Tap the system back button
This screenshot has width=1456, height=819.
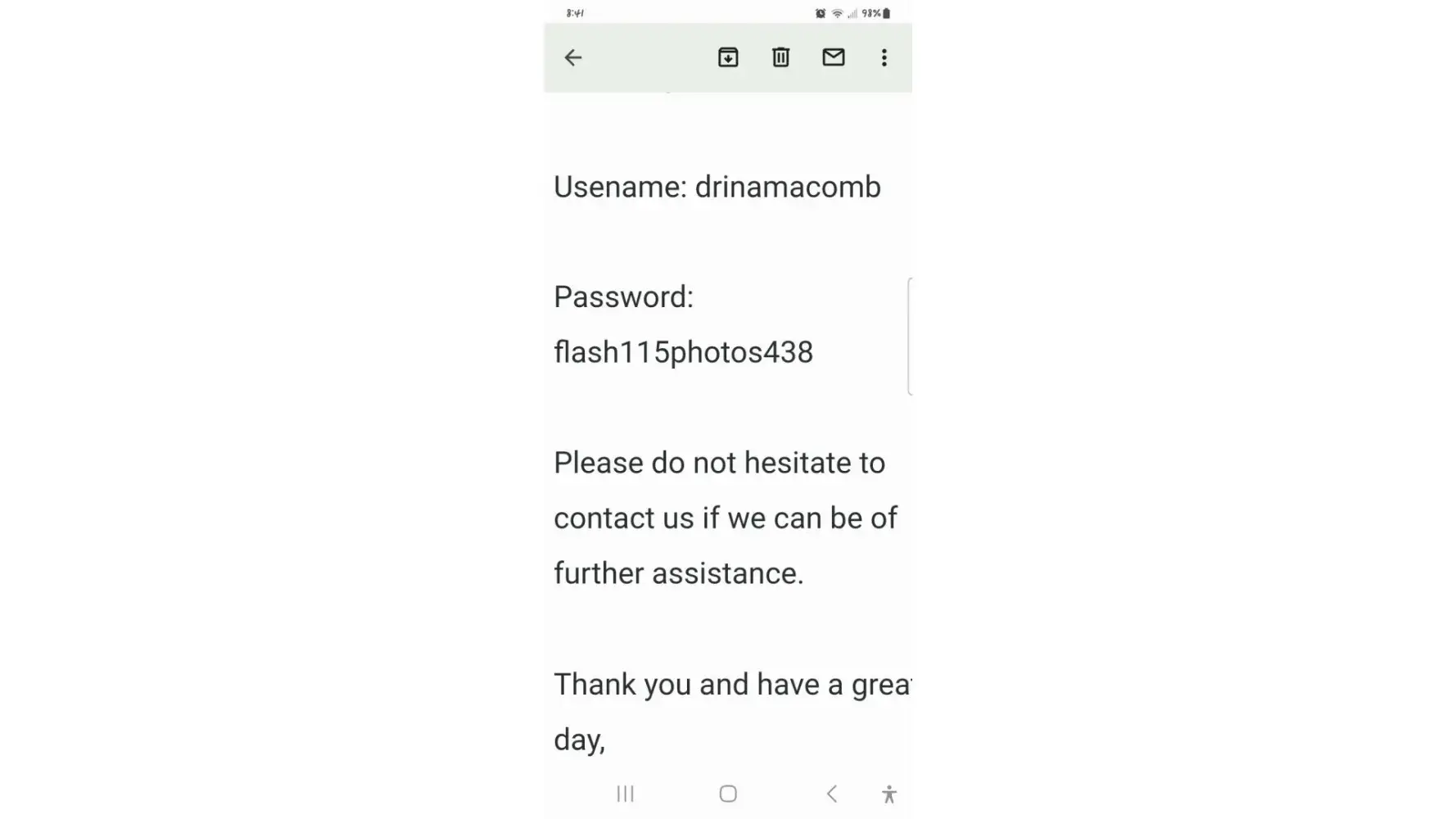click(x=832, y=794)
